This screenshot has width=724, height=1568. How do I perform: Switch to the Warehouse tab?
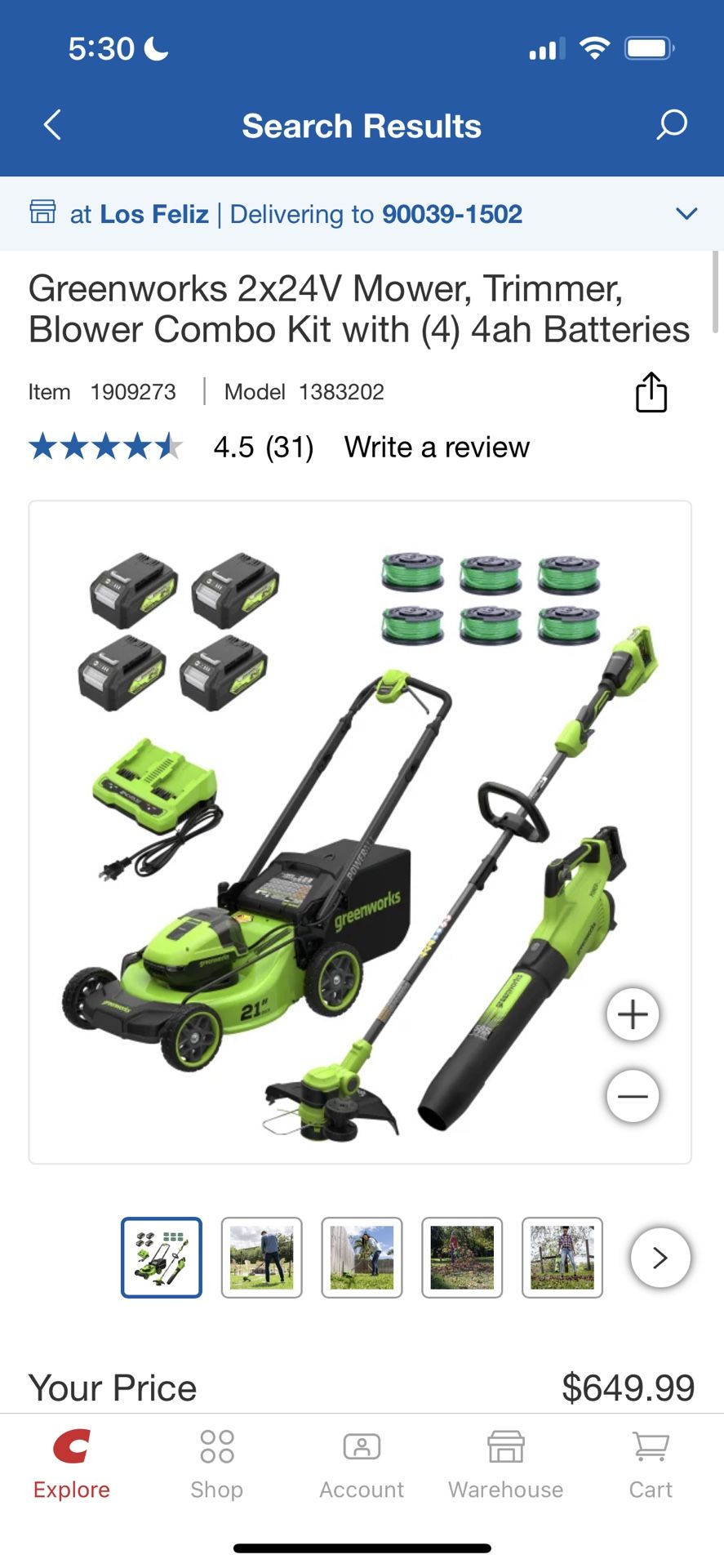505,1462
